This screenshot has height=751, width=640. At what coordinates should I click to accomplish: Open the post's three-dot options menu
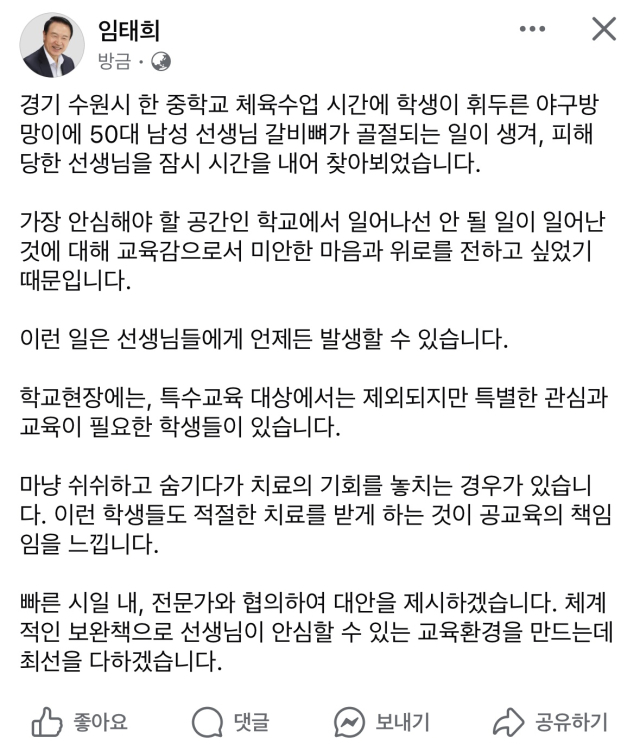point(534,29)
